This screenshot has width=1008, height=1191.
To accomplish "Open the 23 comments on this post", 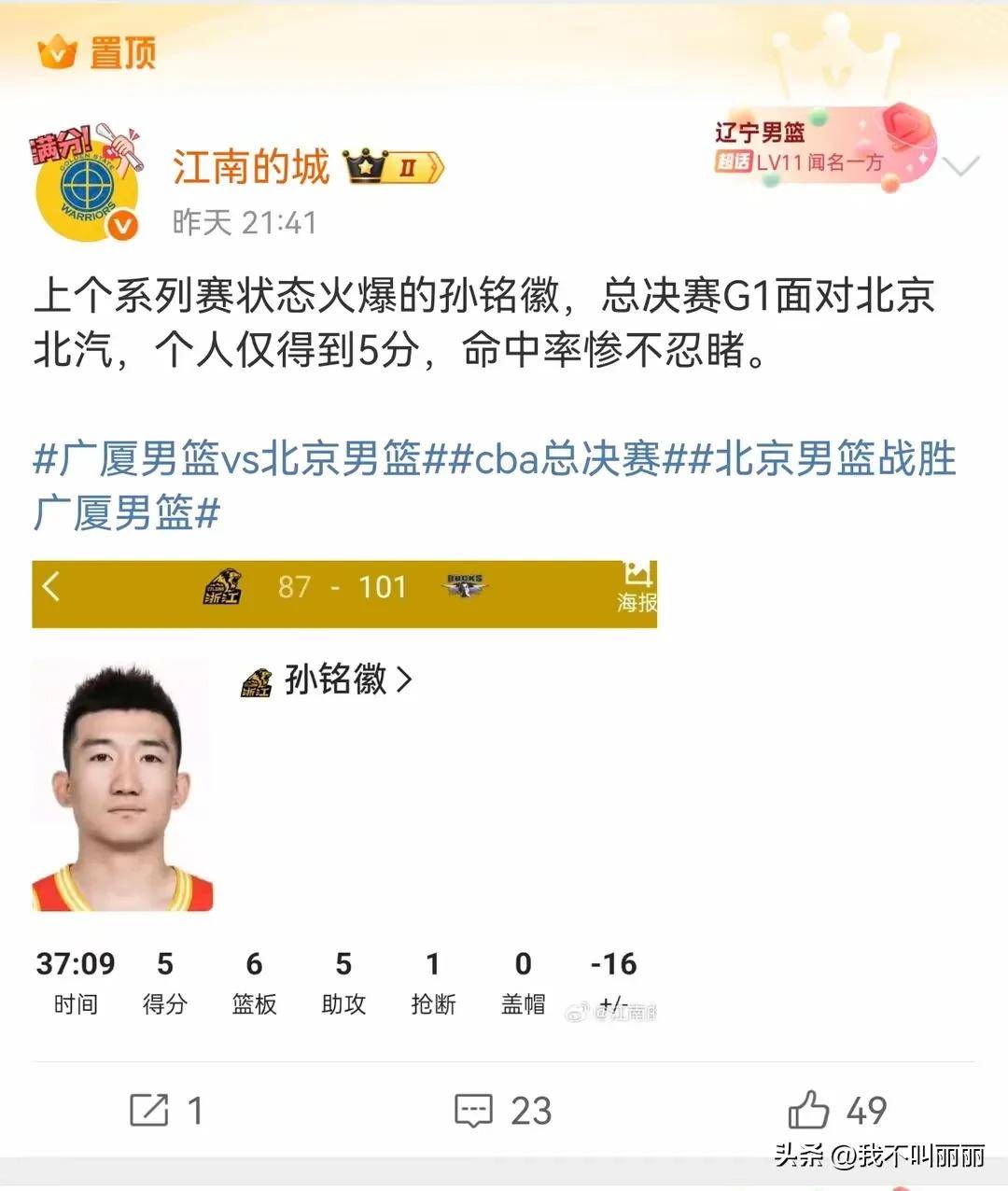I will (x=503, y=1111).
